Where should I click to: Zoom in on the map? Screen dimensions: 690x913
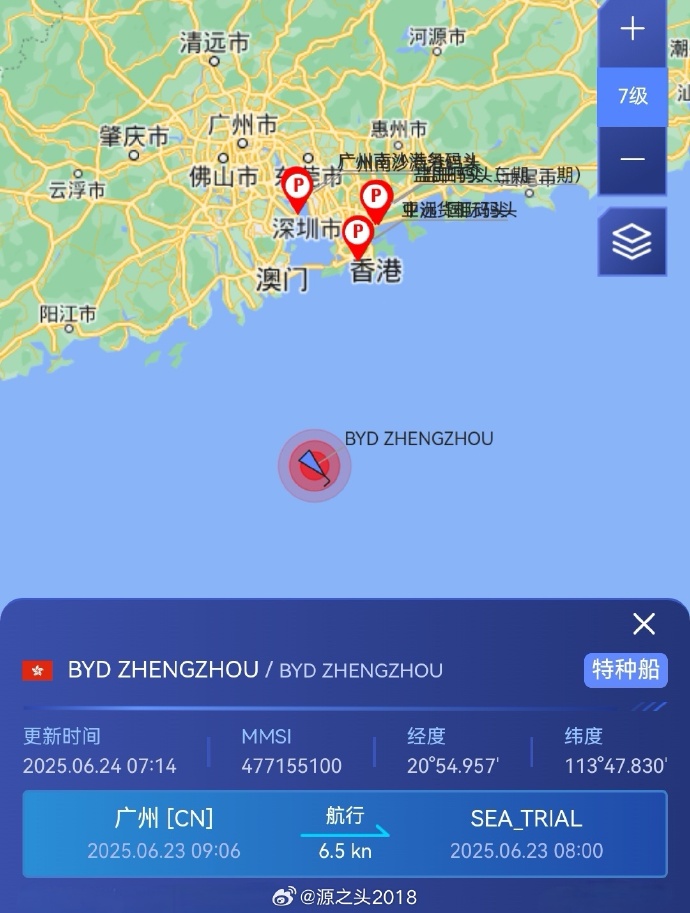pos(632,30)
